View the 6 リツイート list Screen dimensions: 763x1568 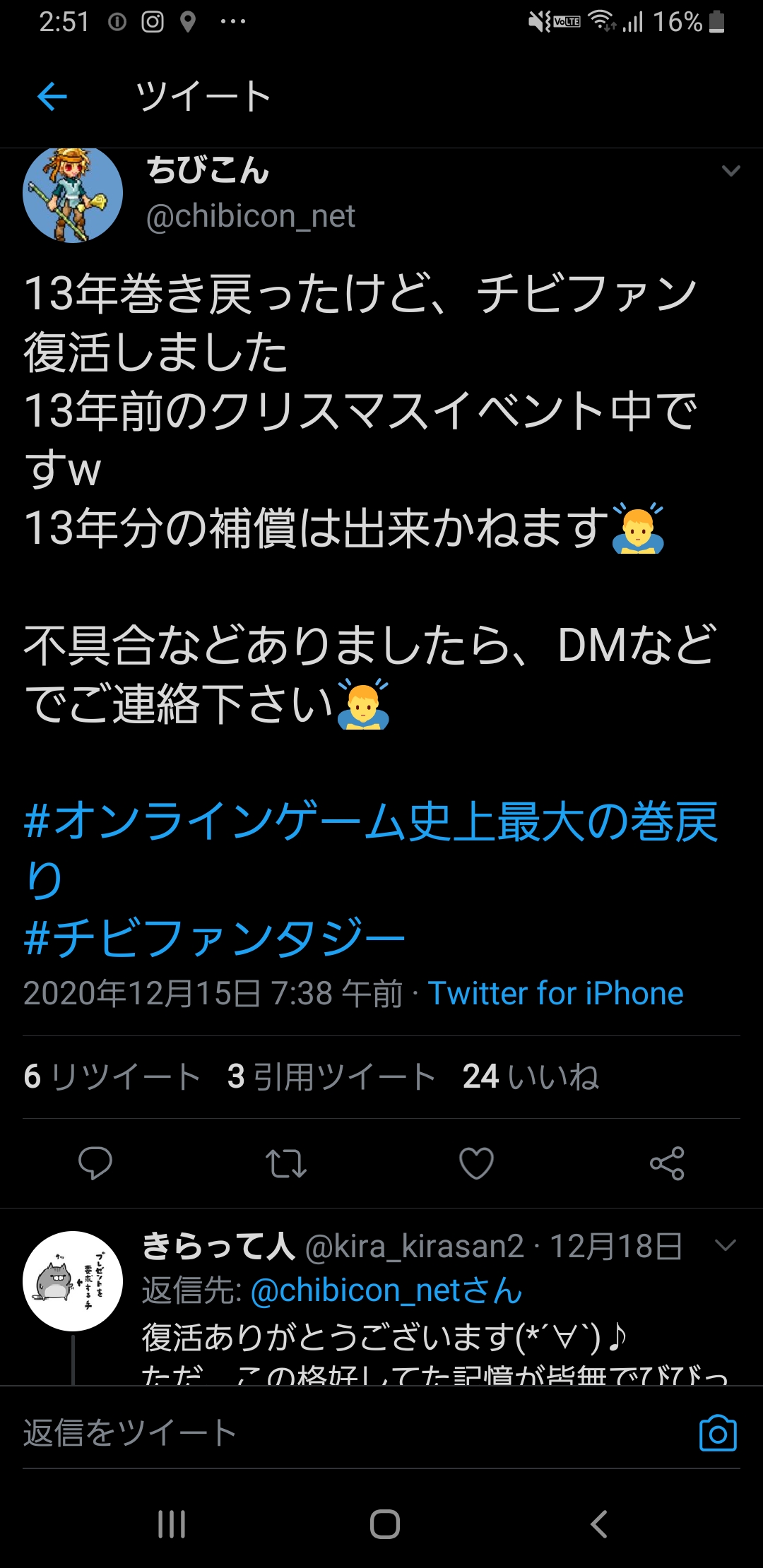tap(113, 1077)
